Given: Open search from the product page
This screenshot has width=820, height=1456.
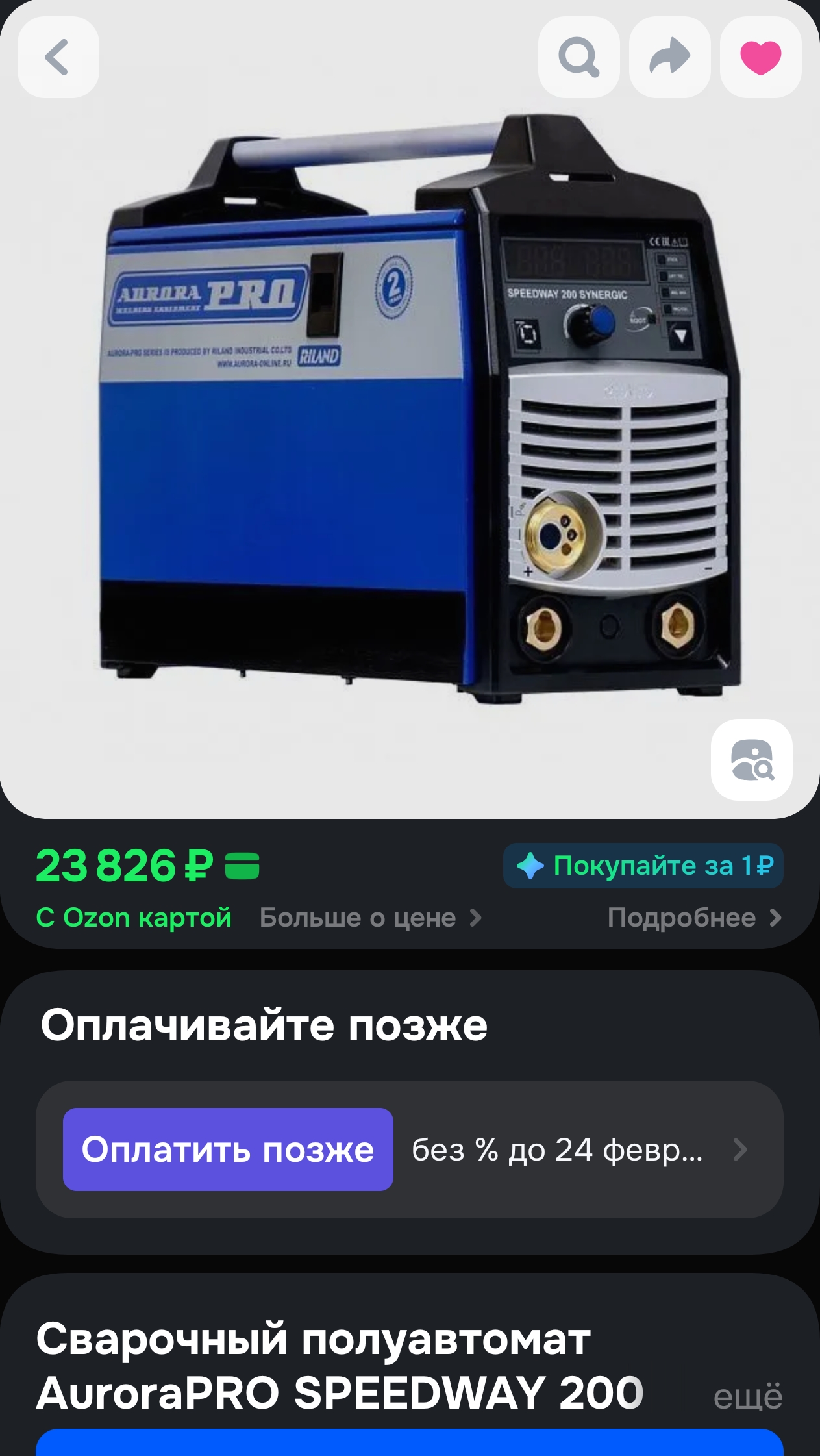Looking at the screenshot, I should [x=578, y=57].
